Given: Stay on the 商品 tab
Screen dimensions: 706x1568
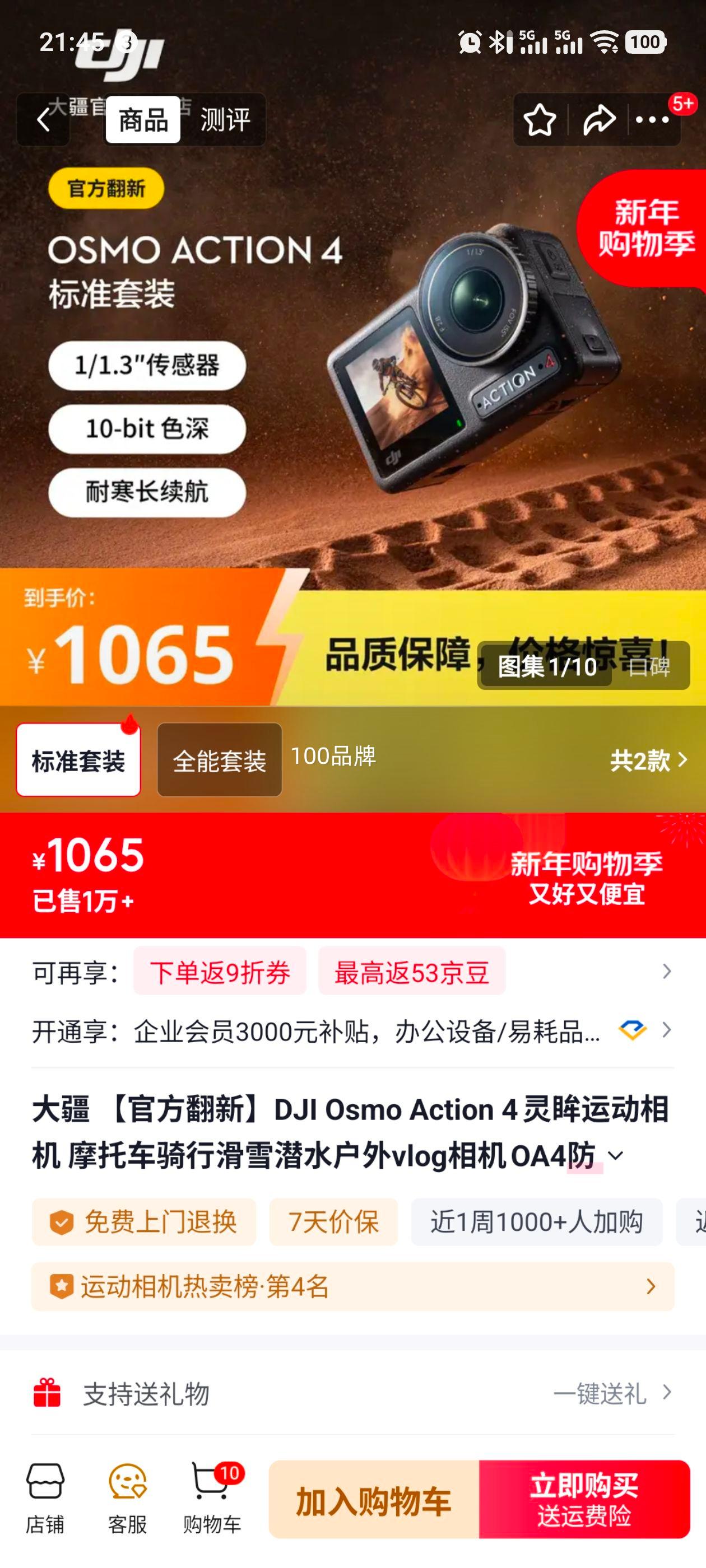Looking at the screenshot, I should 142,121.
